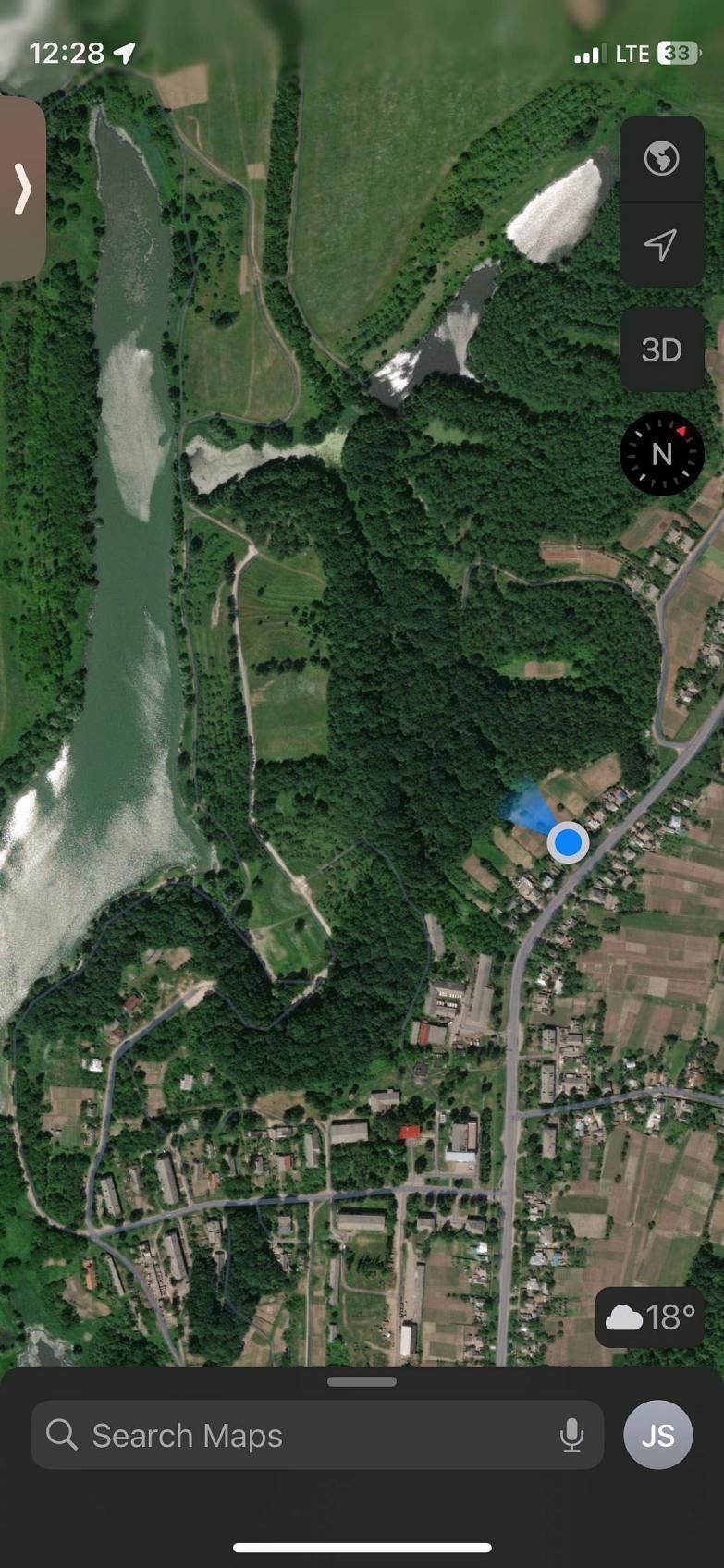724x1568 pixels.
Task: Tap the blue current location dot
Action: click(568, 842)
